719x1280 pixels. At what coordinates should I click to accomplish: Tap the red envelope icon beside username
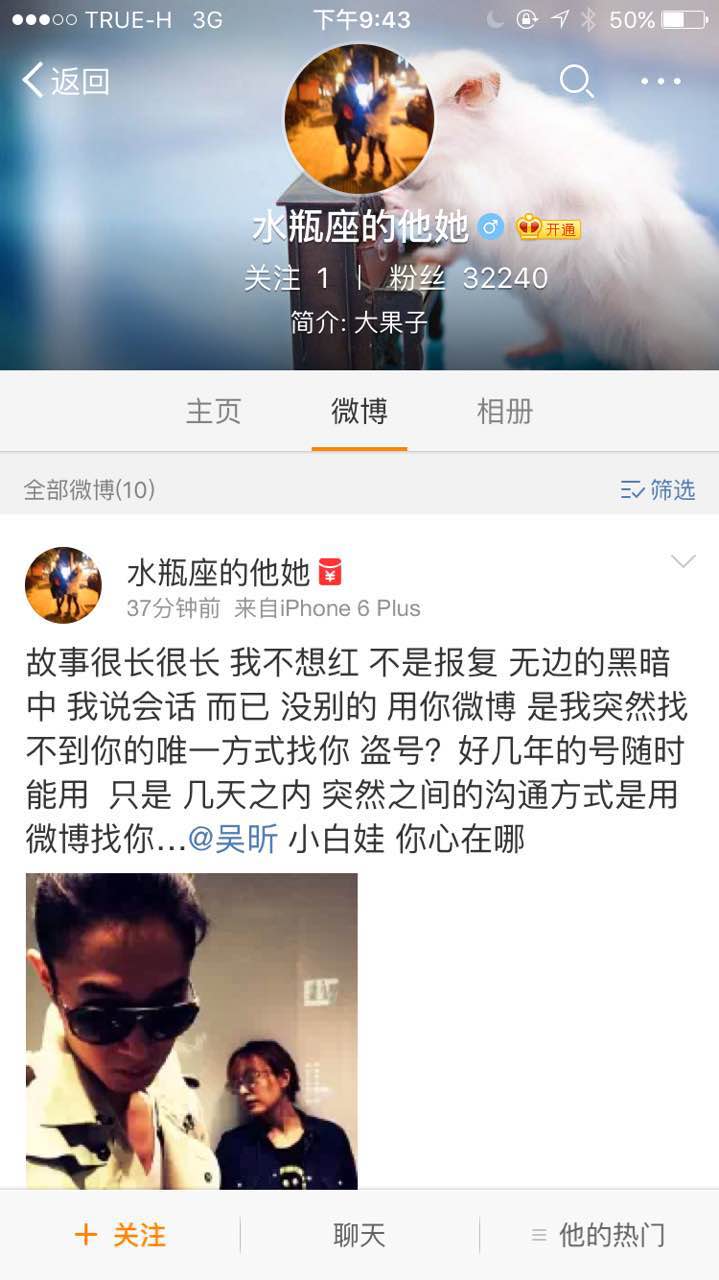[x=330, y=573]
